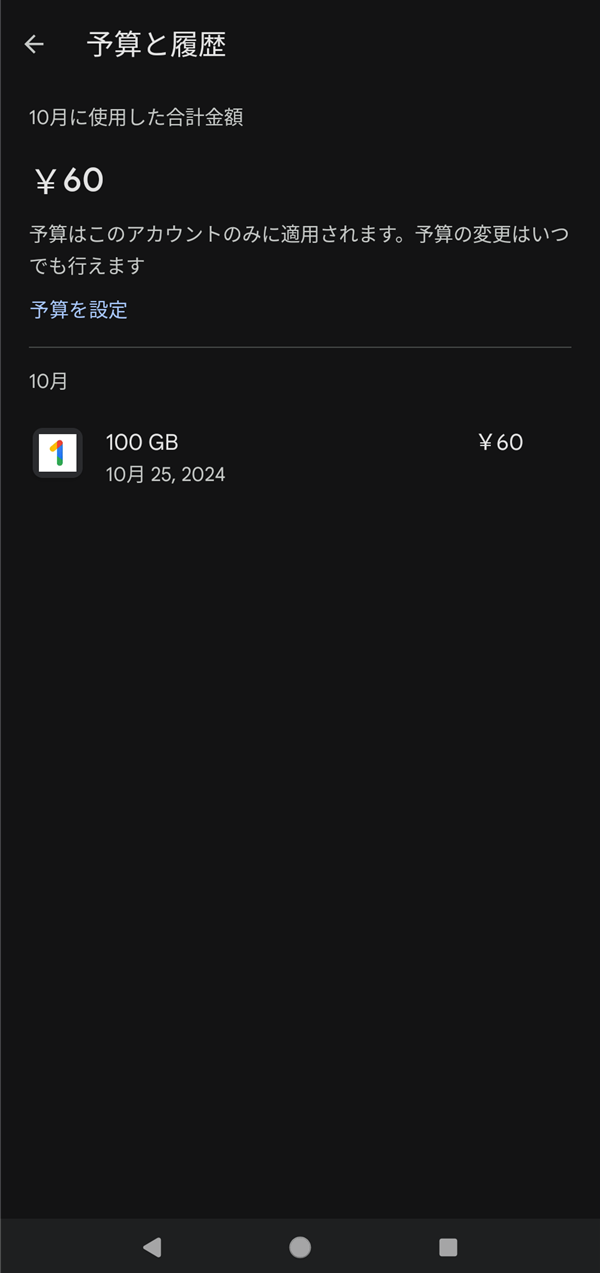Go to the home screen
The image size is (600, 1273).
click(300, 1246)
